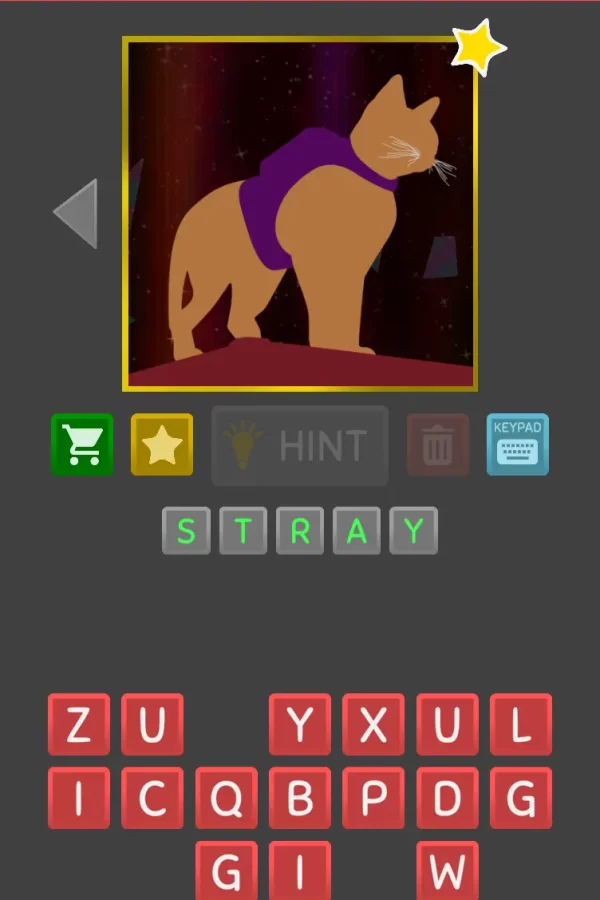Screen dimensions: 600x900
Task: Pick the letter L tile
Action: coord(520,725)
